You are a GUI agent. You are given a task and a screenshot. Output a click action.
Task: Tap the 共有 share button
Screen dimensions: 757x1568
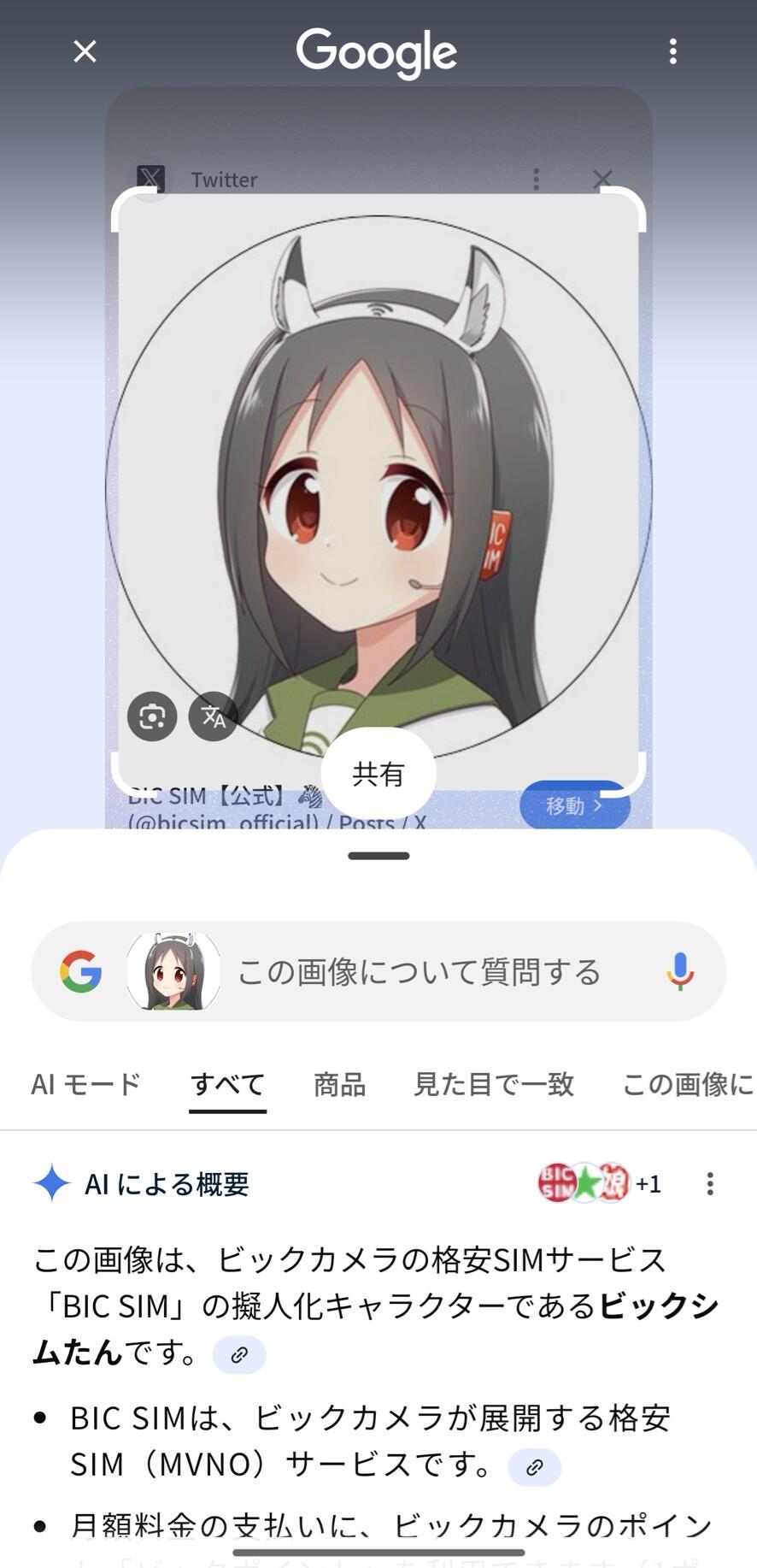(x=378, y=774)
